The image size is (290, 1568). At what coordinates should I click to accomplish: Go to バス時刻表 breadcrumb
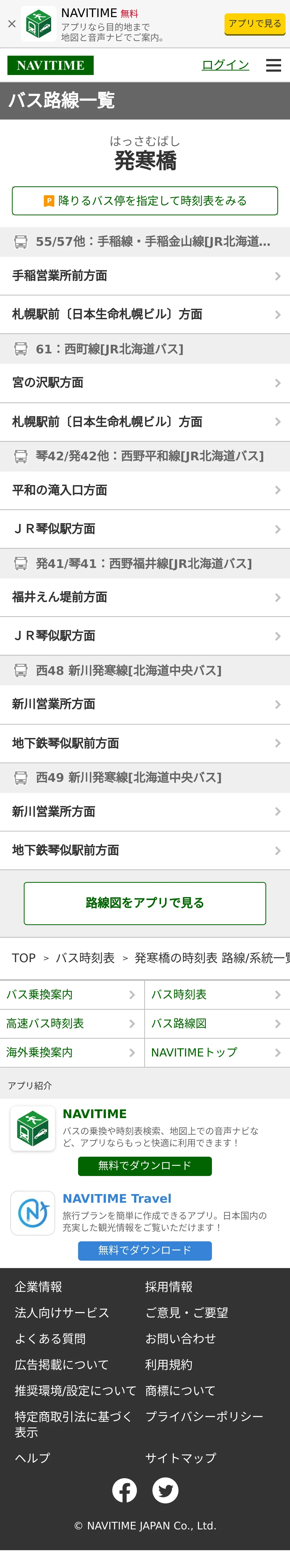pos(85,958)
